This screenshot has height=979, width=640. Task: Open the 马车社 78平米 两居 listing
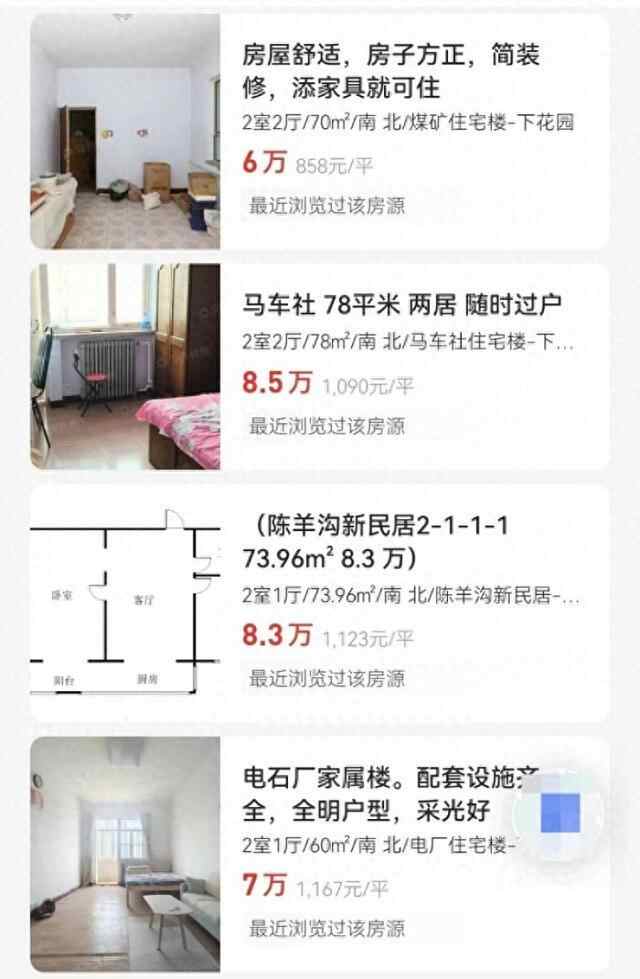(x=414, y=304)
